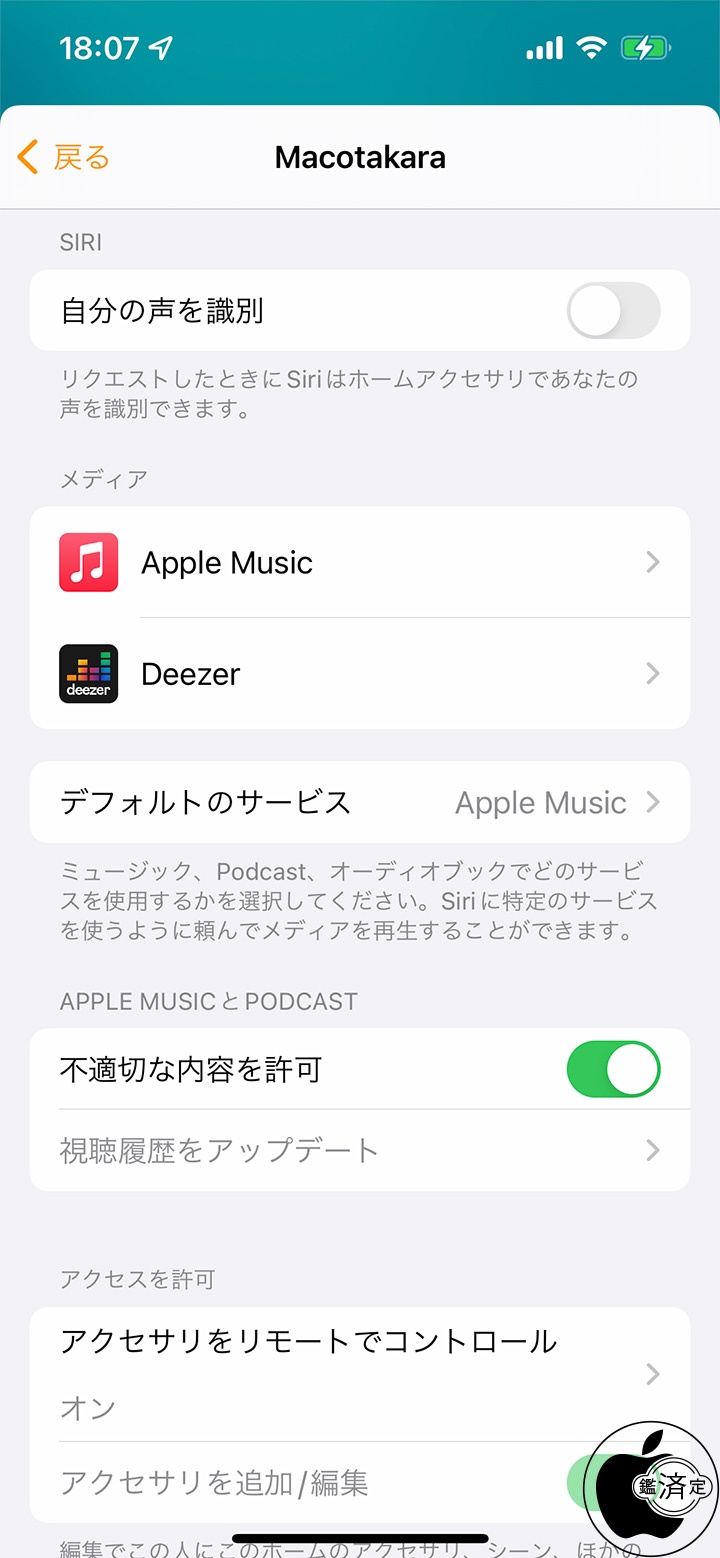Open the Deezer service row
This screenshot has height=1558, width=720.
point(360,674)
